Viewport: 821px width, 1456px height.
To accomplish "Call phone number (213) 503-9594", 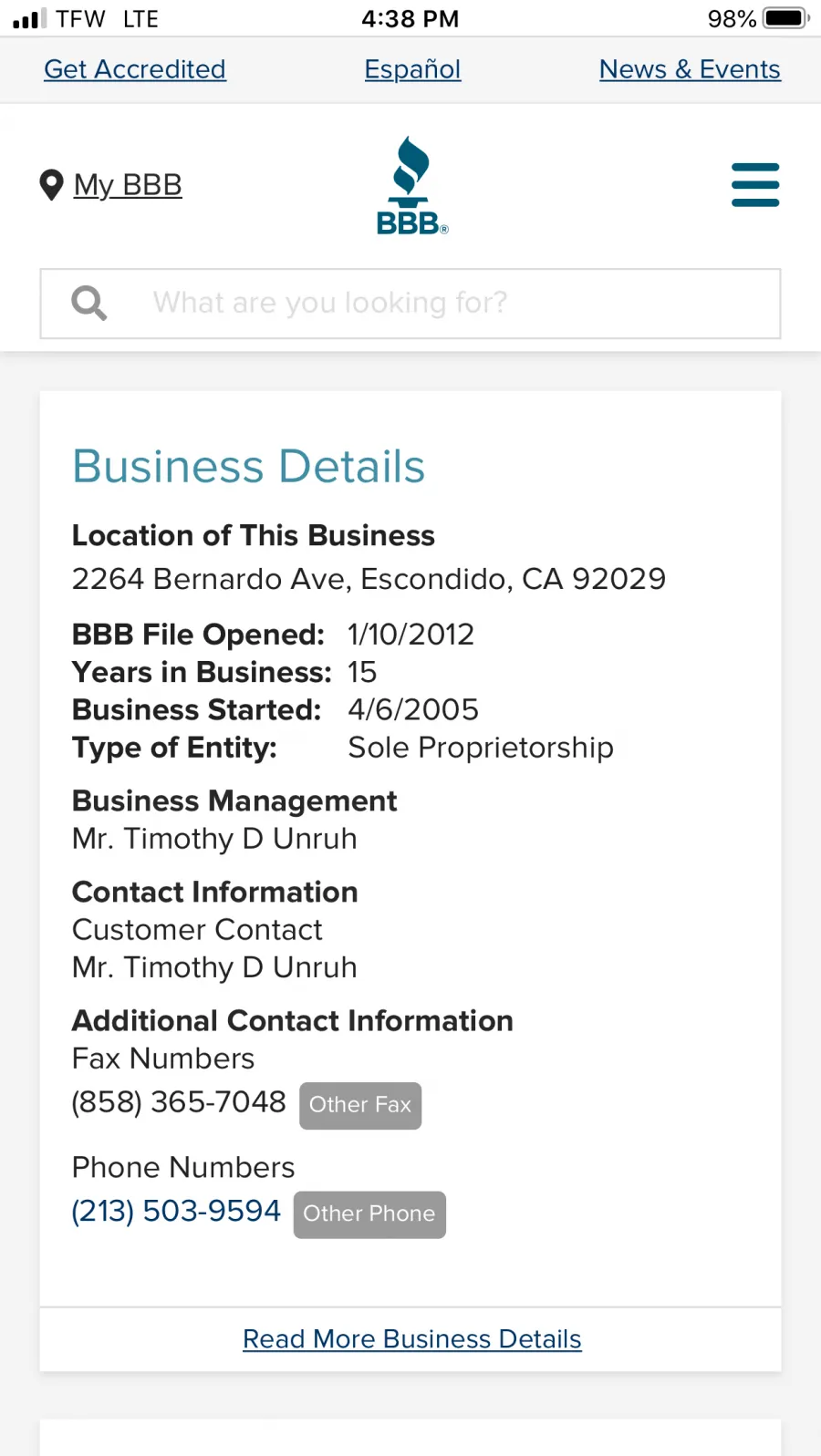I will coord(176,1211).
